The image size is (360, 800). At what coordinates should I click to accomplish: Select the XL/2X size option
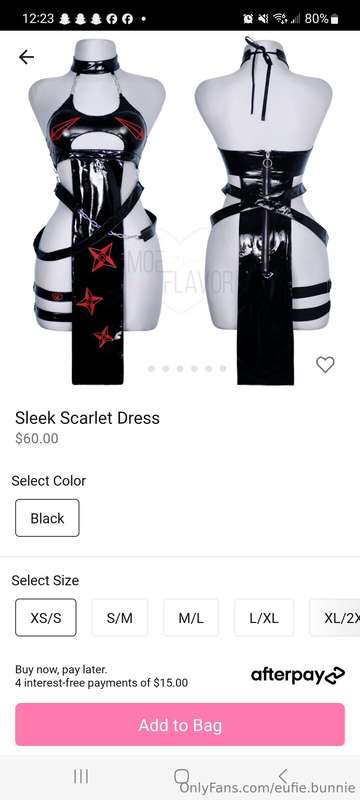pos(335,617)
